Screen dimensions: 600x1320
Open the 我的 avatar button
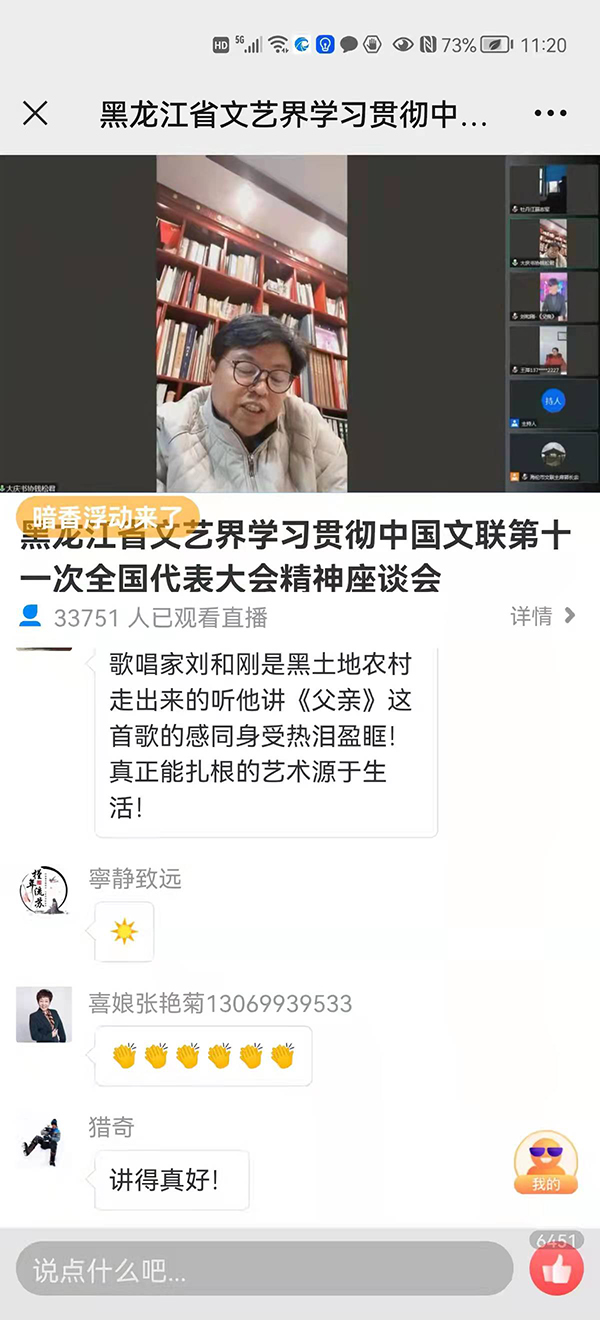coord(546,1164)
